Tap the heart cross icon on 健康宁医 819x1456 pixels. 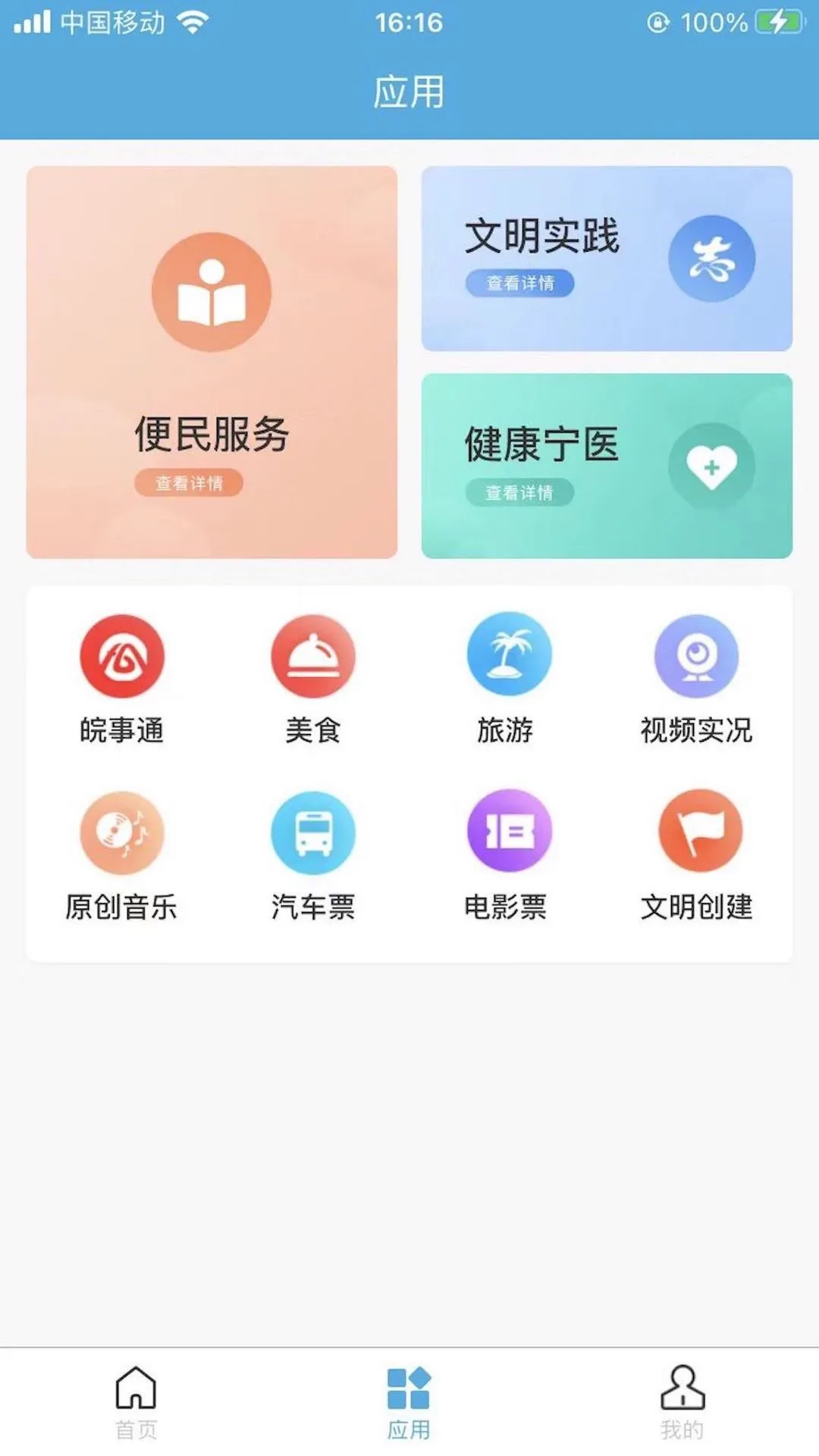(x=711, y=467)
